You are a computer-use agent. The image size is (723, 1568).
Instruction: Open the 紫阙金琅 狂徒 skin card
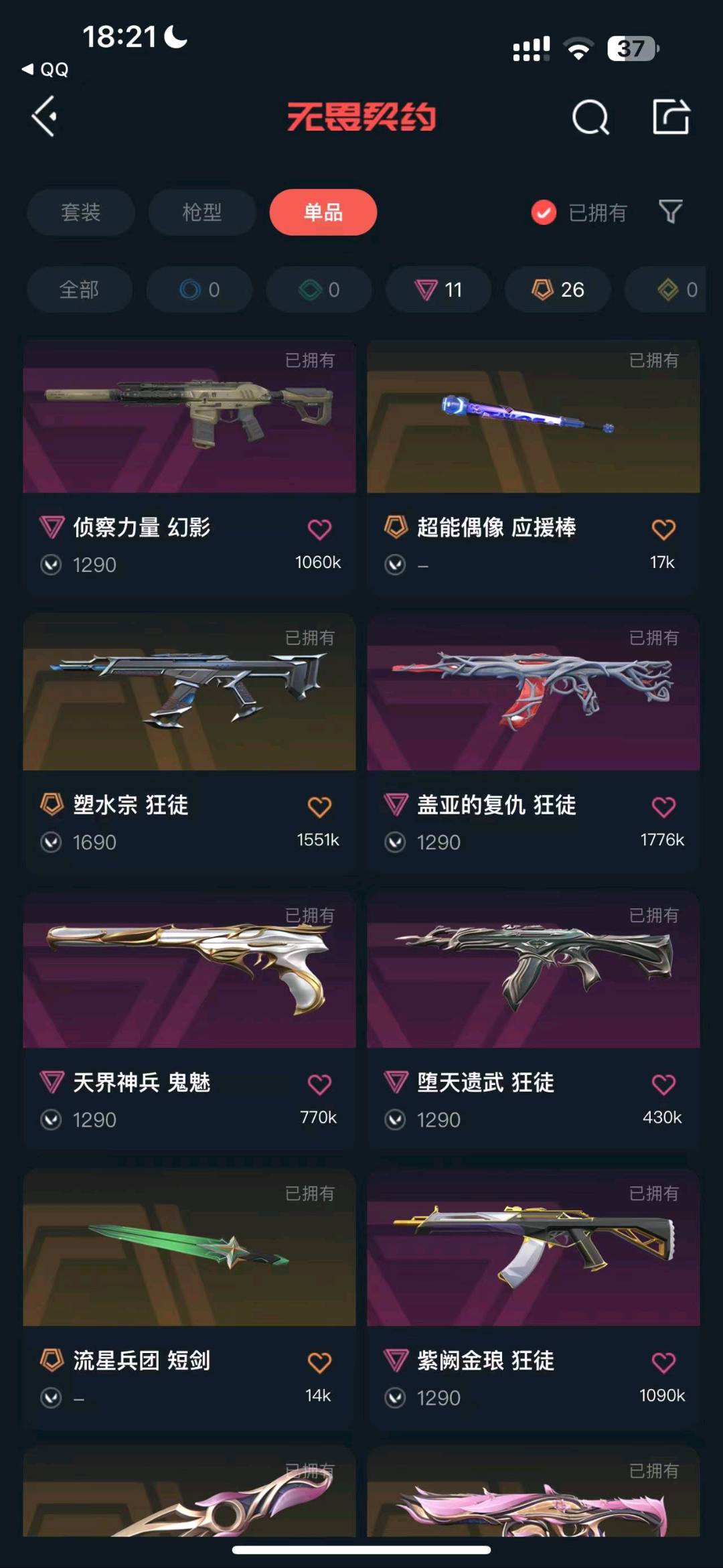pos(534,1298)
